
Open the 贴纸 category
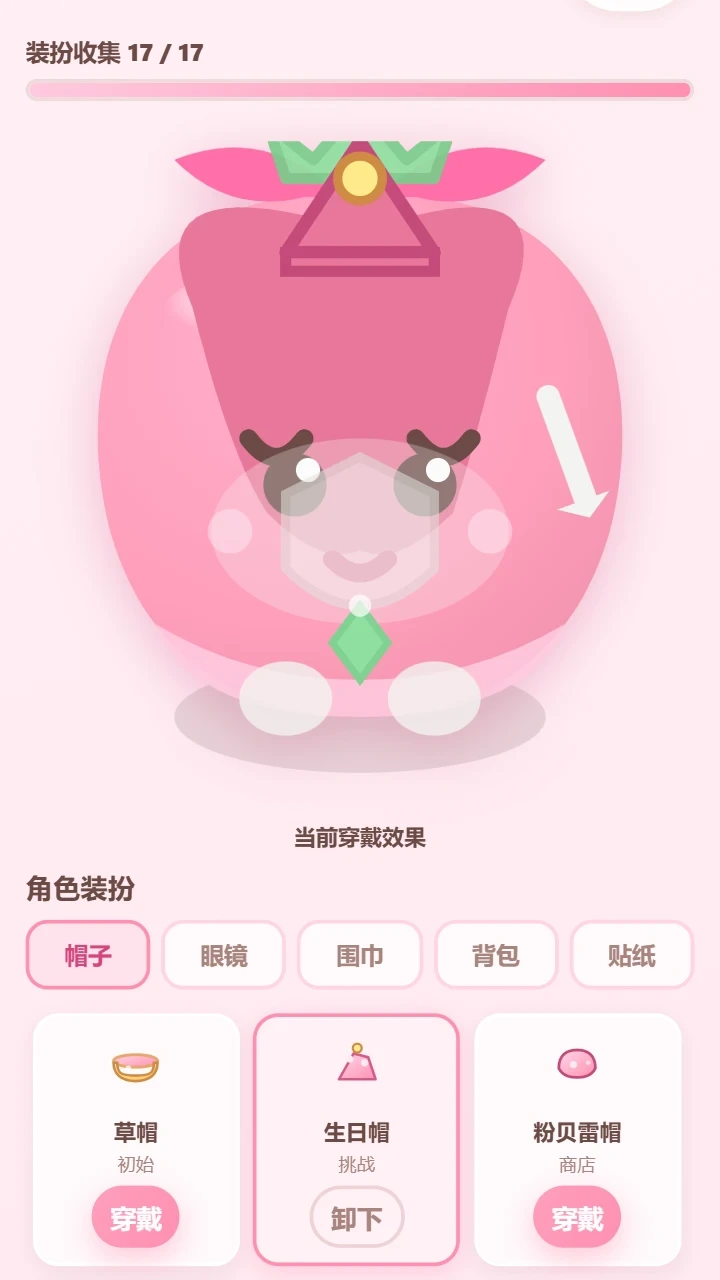point(632,955)
